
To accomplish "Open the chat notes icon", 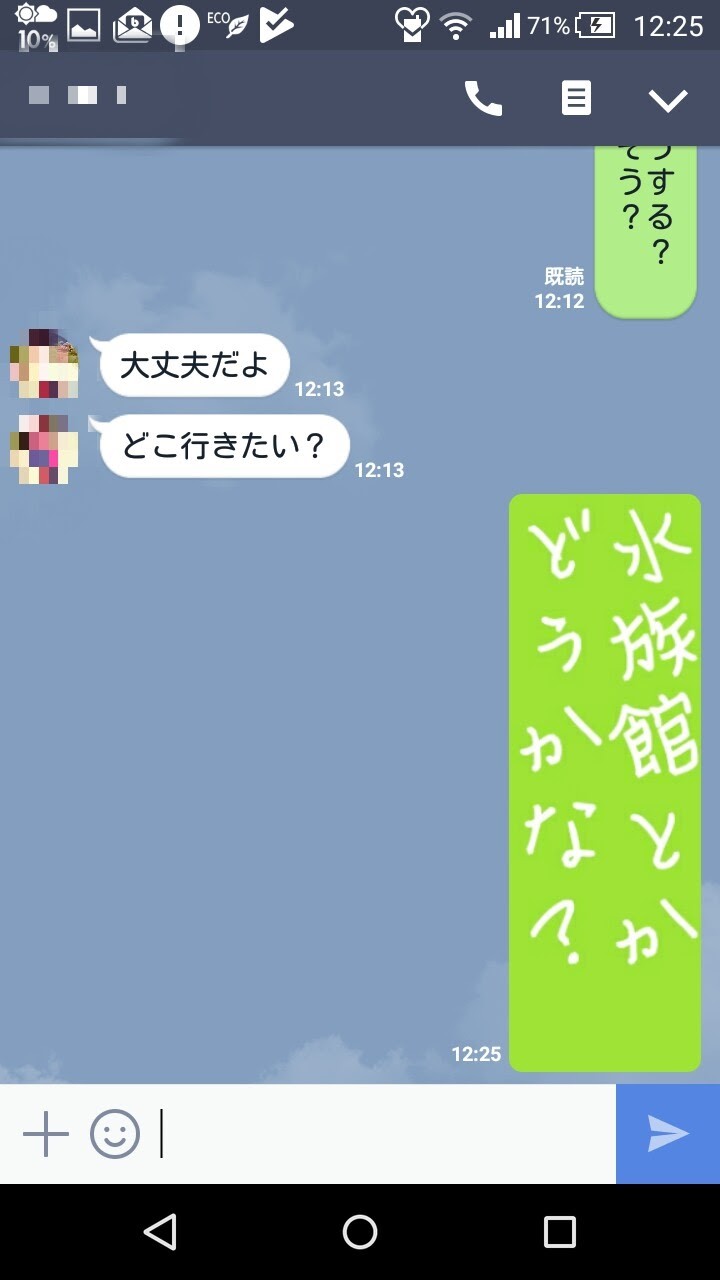I will [x=576, y=98].
